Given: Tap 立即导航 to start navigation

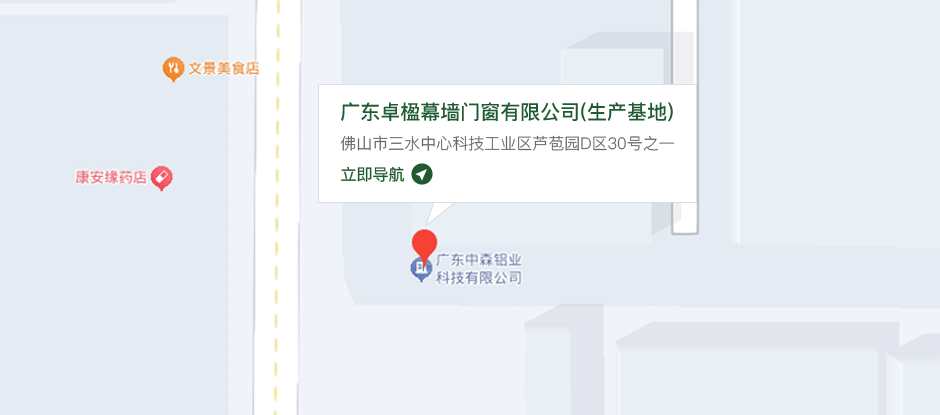Looking at the screenshot, I should coord(386,175).
